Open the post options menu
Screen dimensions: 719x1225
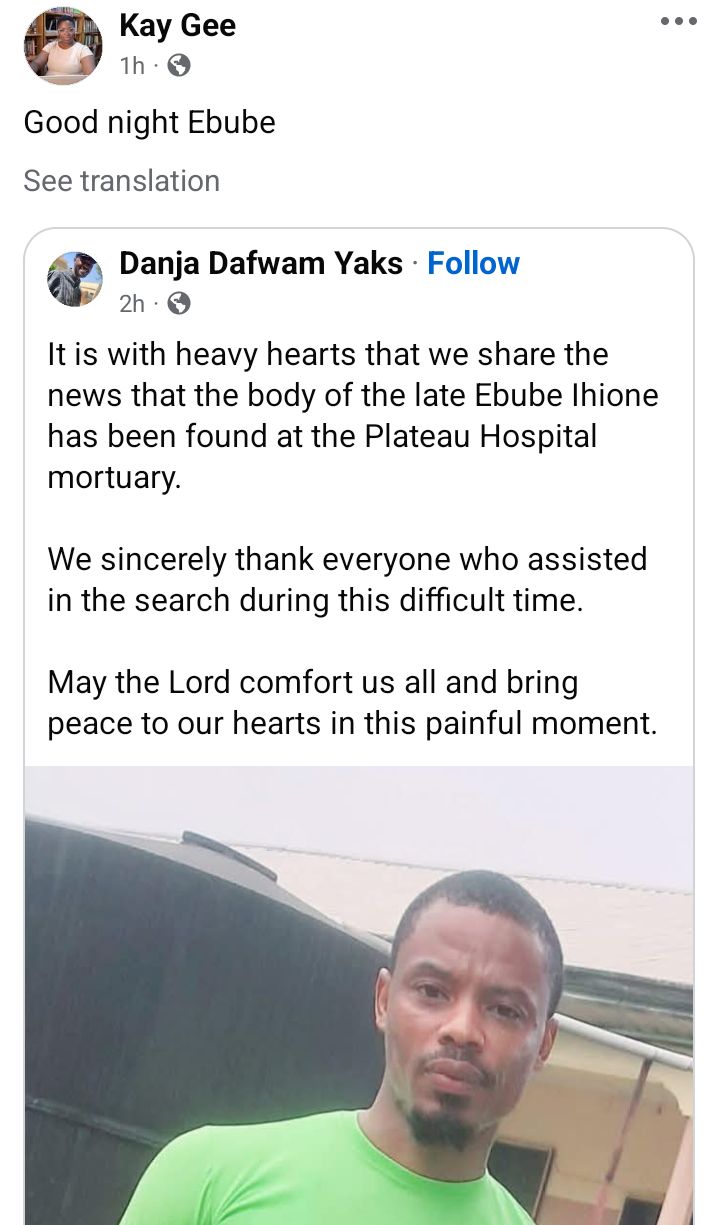679,22
